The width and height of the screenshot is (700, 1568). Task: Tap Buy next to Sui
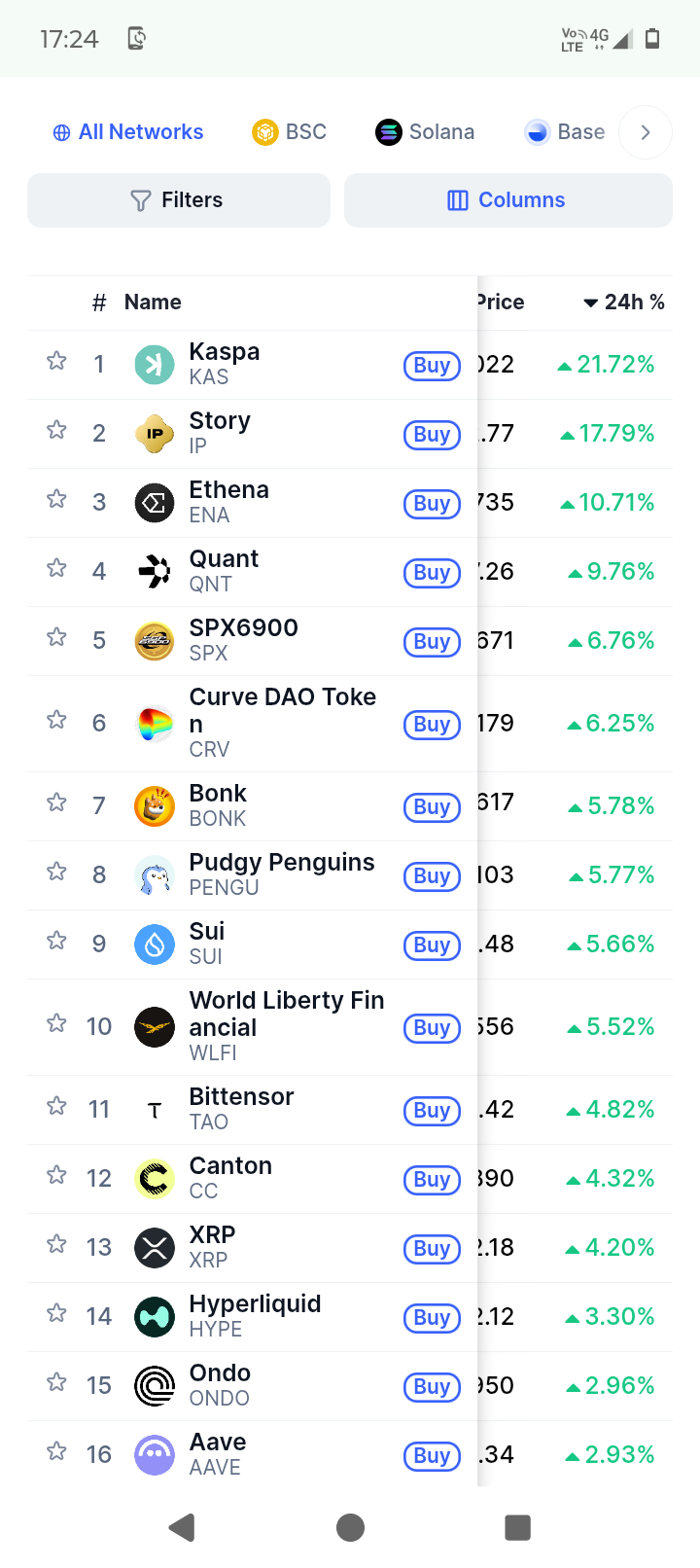432,945
